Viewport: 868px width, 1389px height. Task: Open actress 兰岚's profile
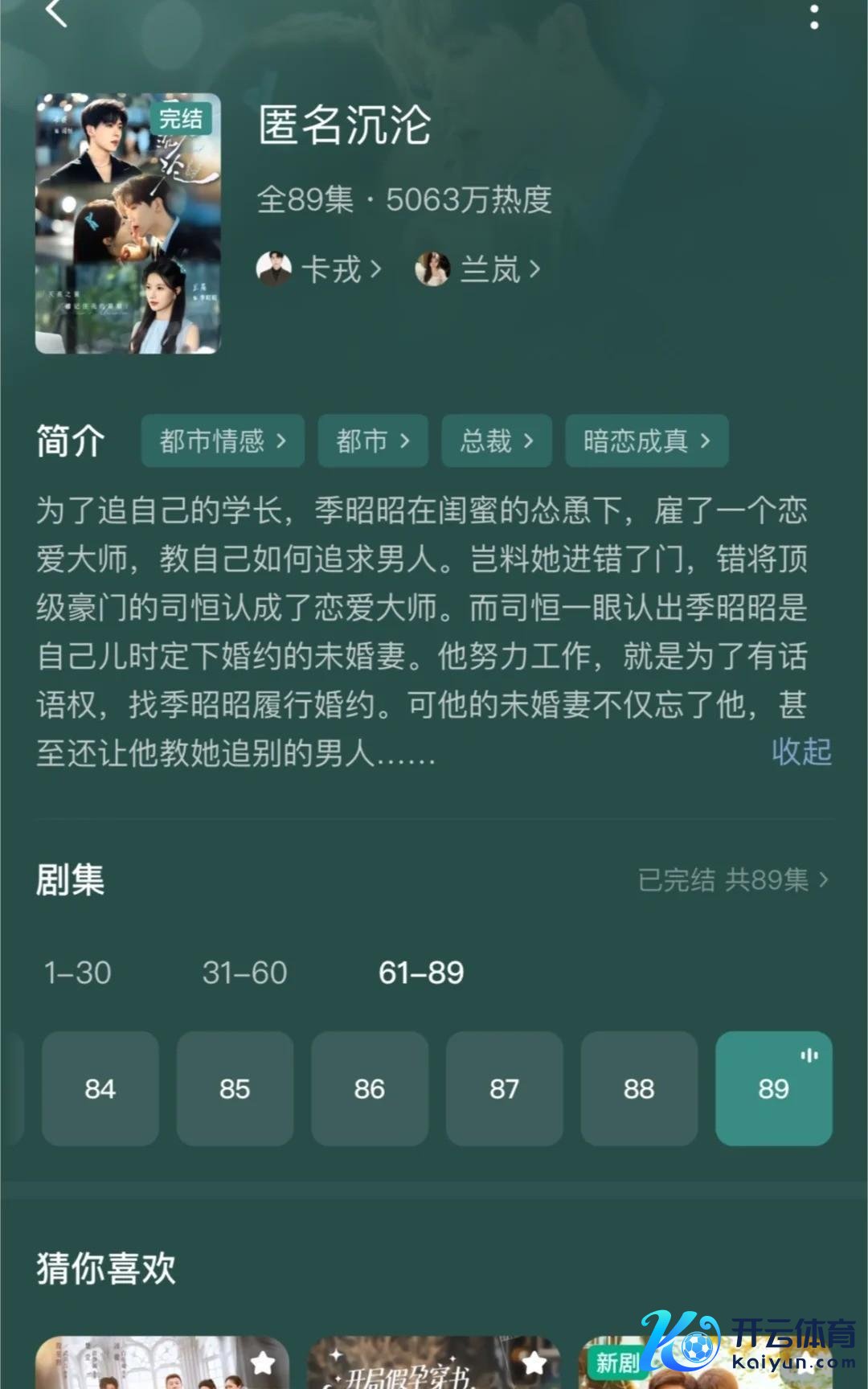[477, 269]
